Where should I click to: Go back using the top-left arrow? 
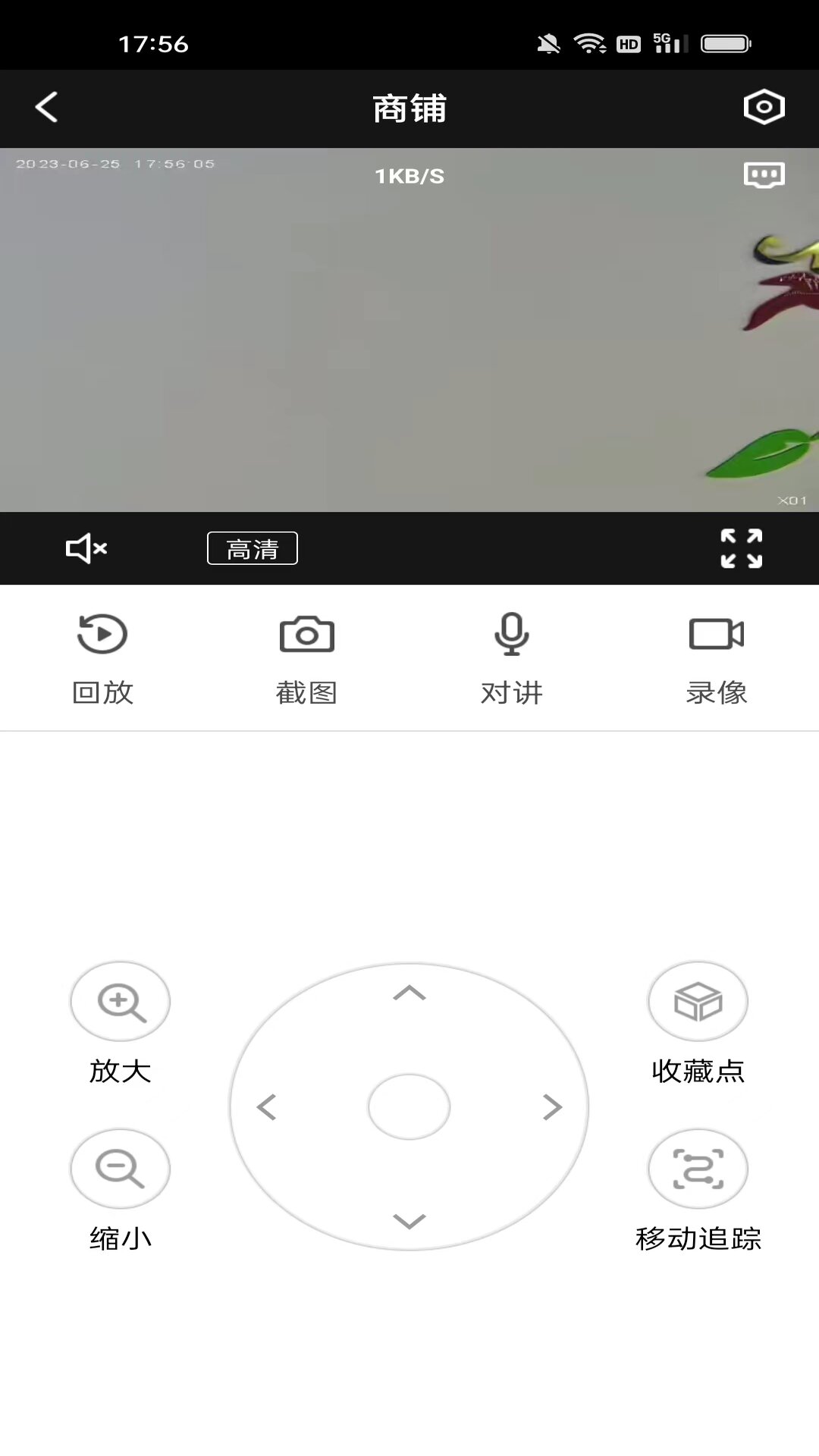[x=46, y=107]
